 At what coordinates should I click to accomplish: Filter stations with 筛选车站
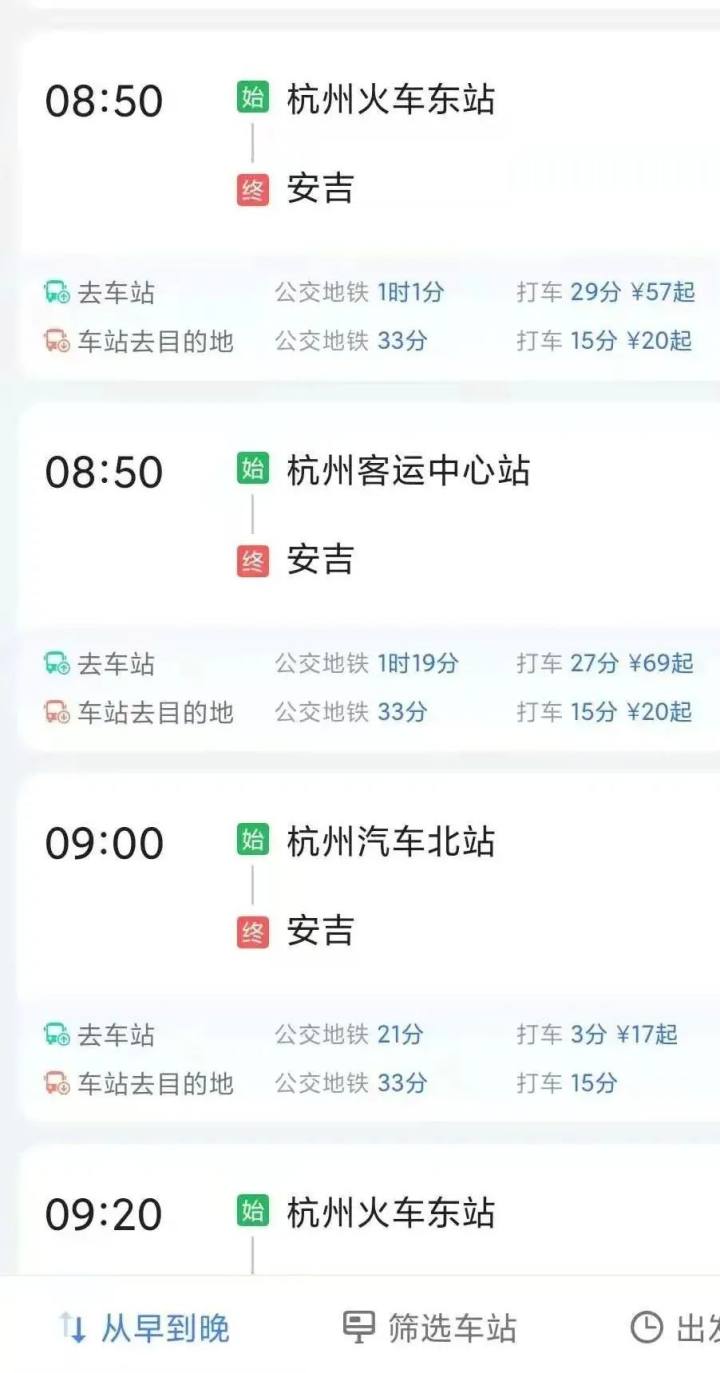[430, 1328]
